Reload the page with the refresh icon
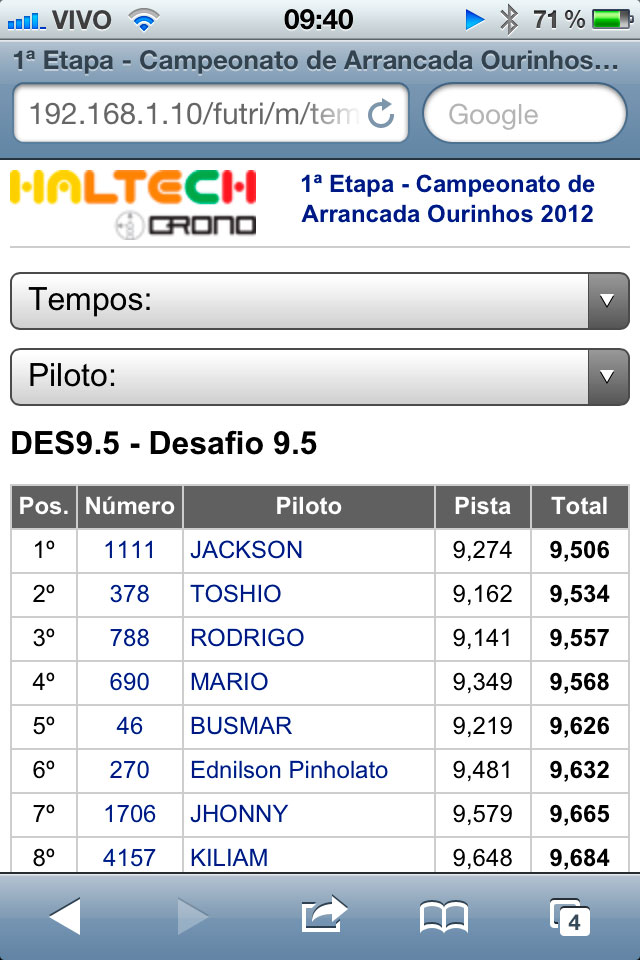 click(382, 114)
